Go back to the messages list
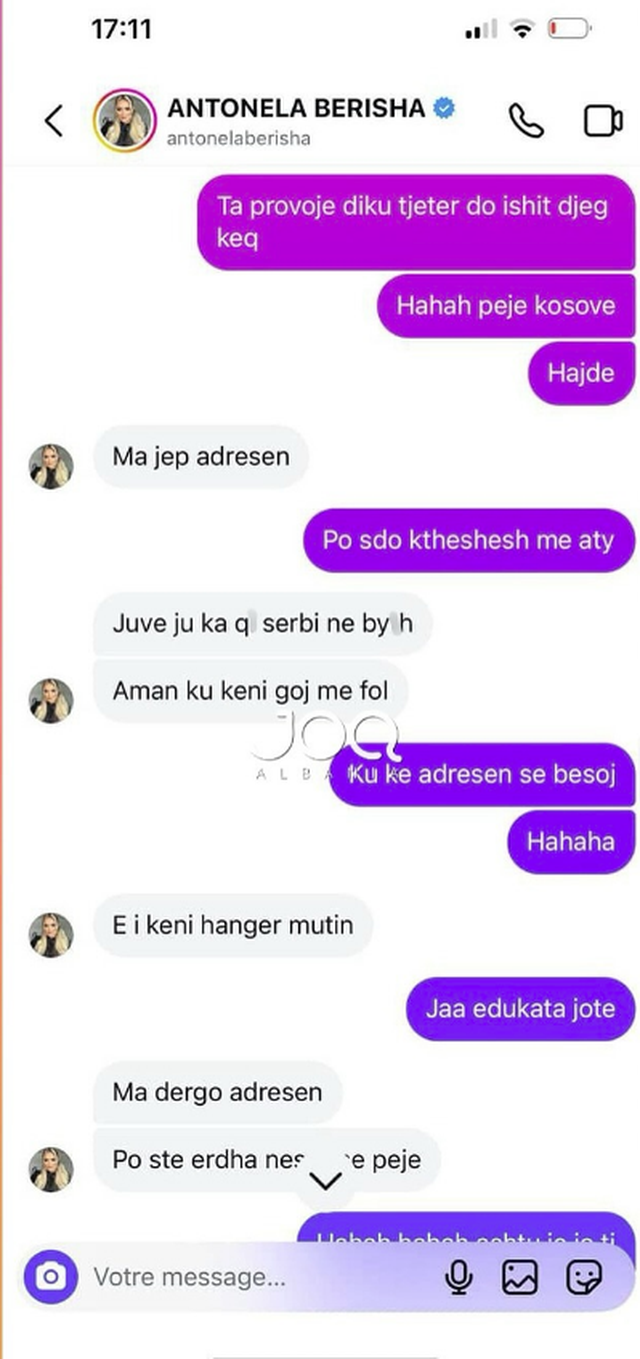The image size is (640, 1359). 54,121
